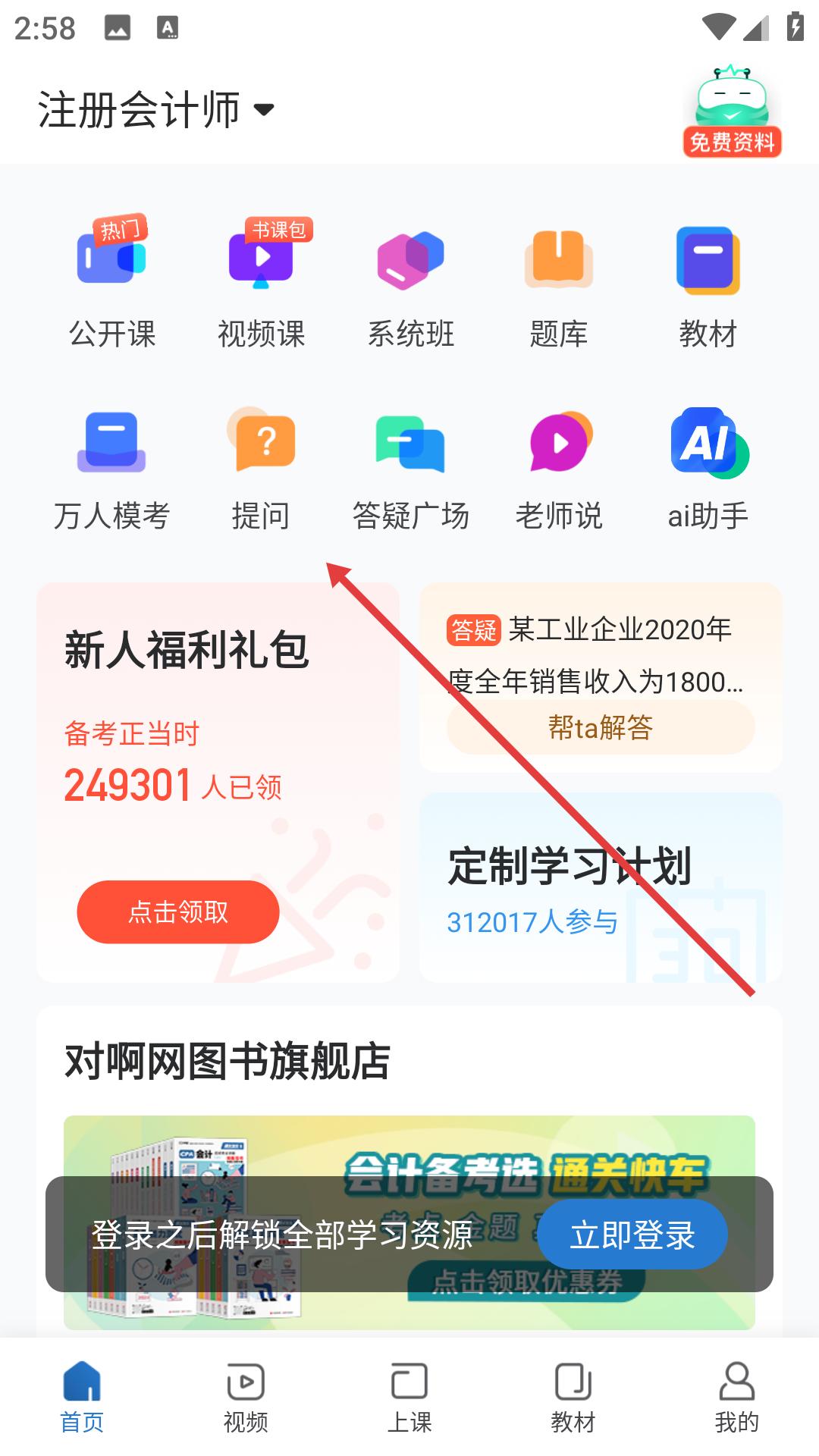
Task: Switch to the 上课 tab
Action: pyautogui.click(x=409, y=1397)
